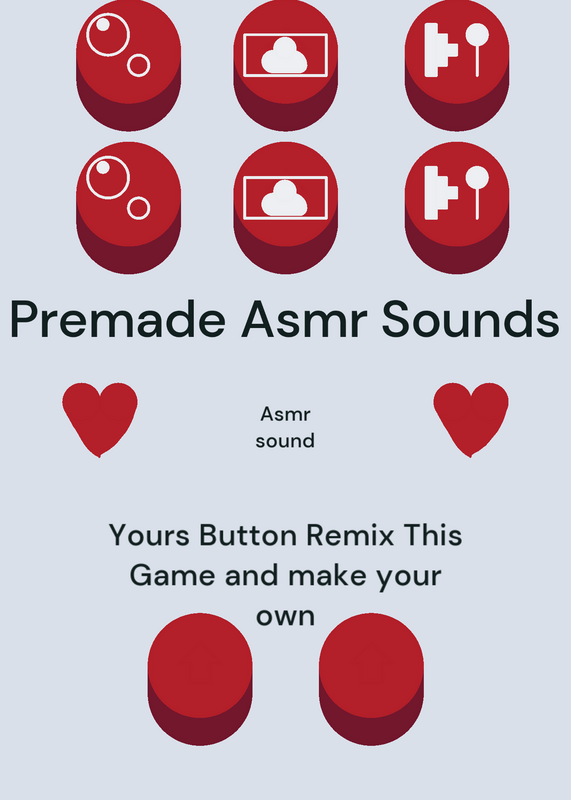Tap the bubbles sound button in the second row
The image size is (571, 800).
tap(129, 208)
